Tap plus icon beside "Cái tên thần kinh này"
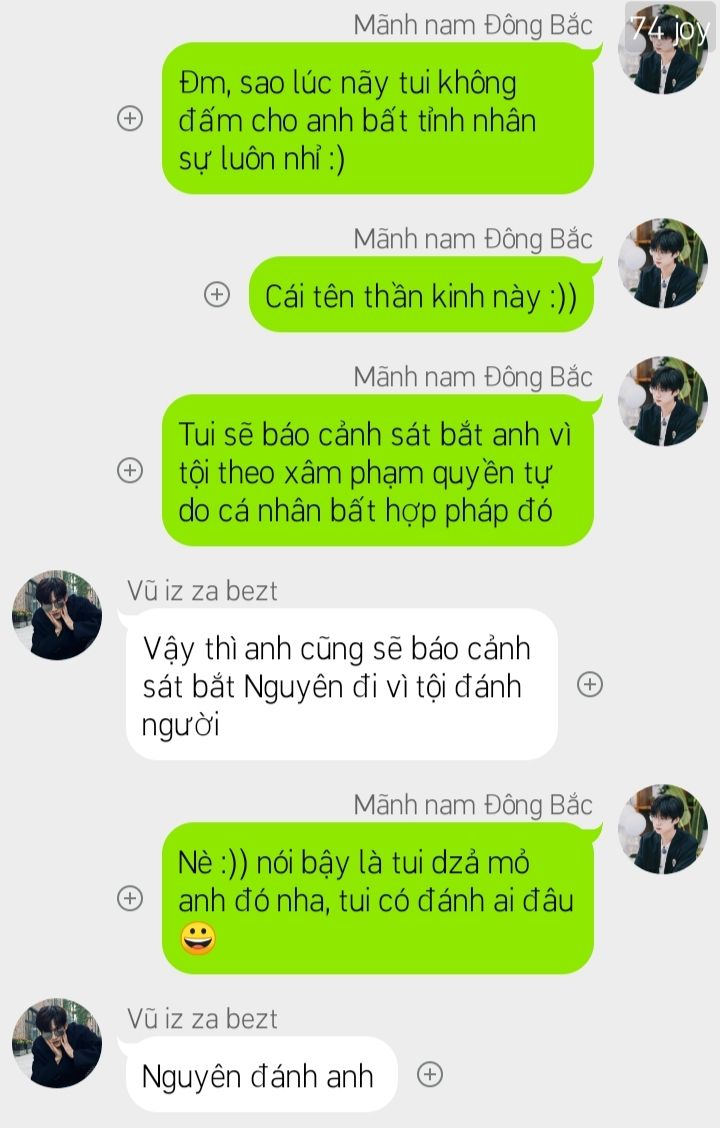 click(216, 295)
